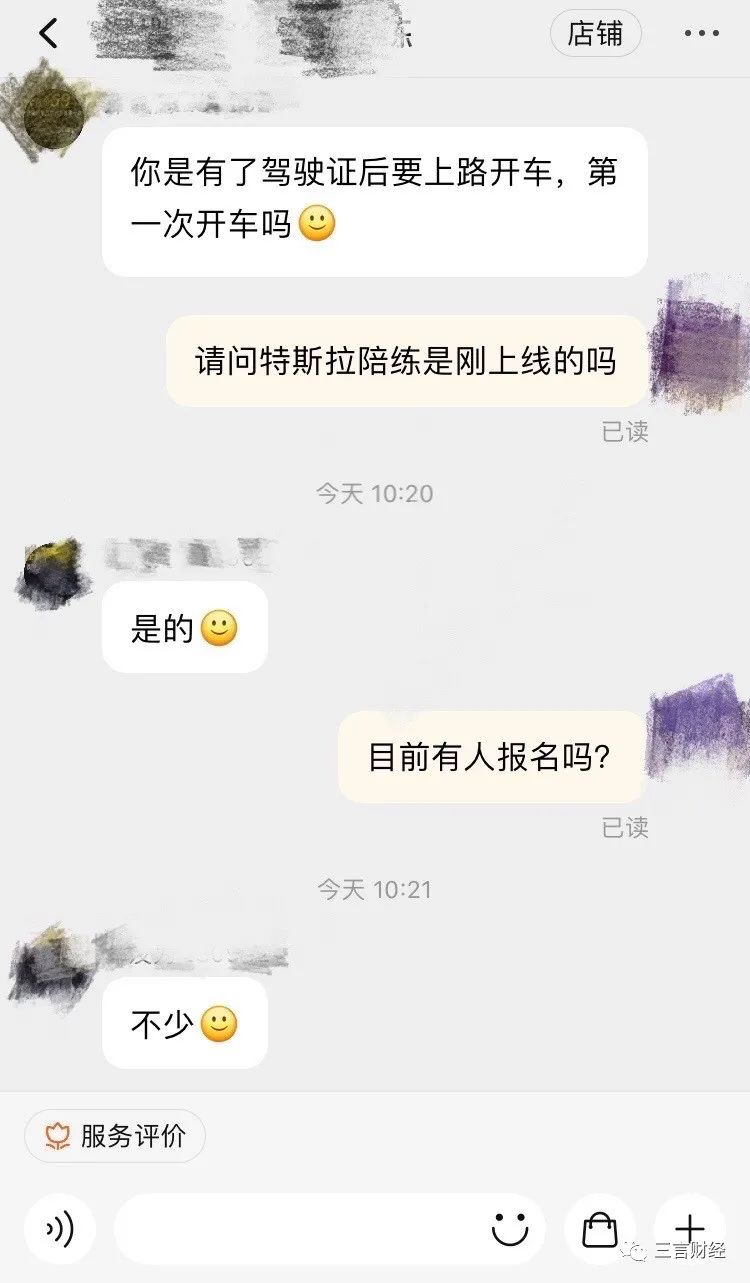Viewport: 750px width, 1283px height.
Task: Open the emoji picker
Action: point(511,1229)
